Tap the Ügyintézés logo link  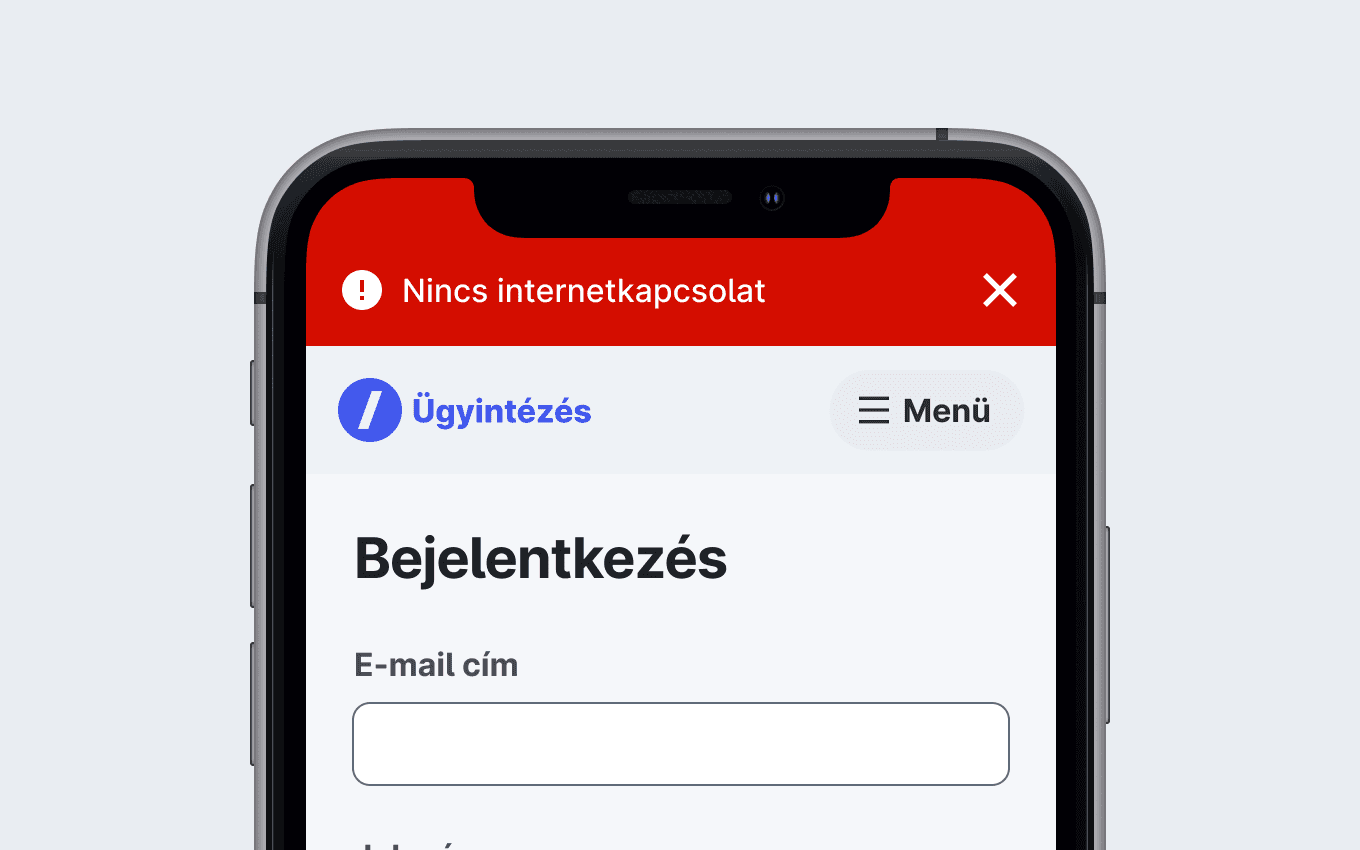(465, 411)
